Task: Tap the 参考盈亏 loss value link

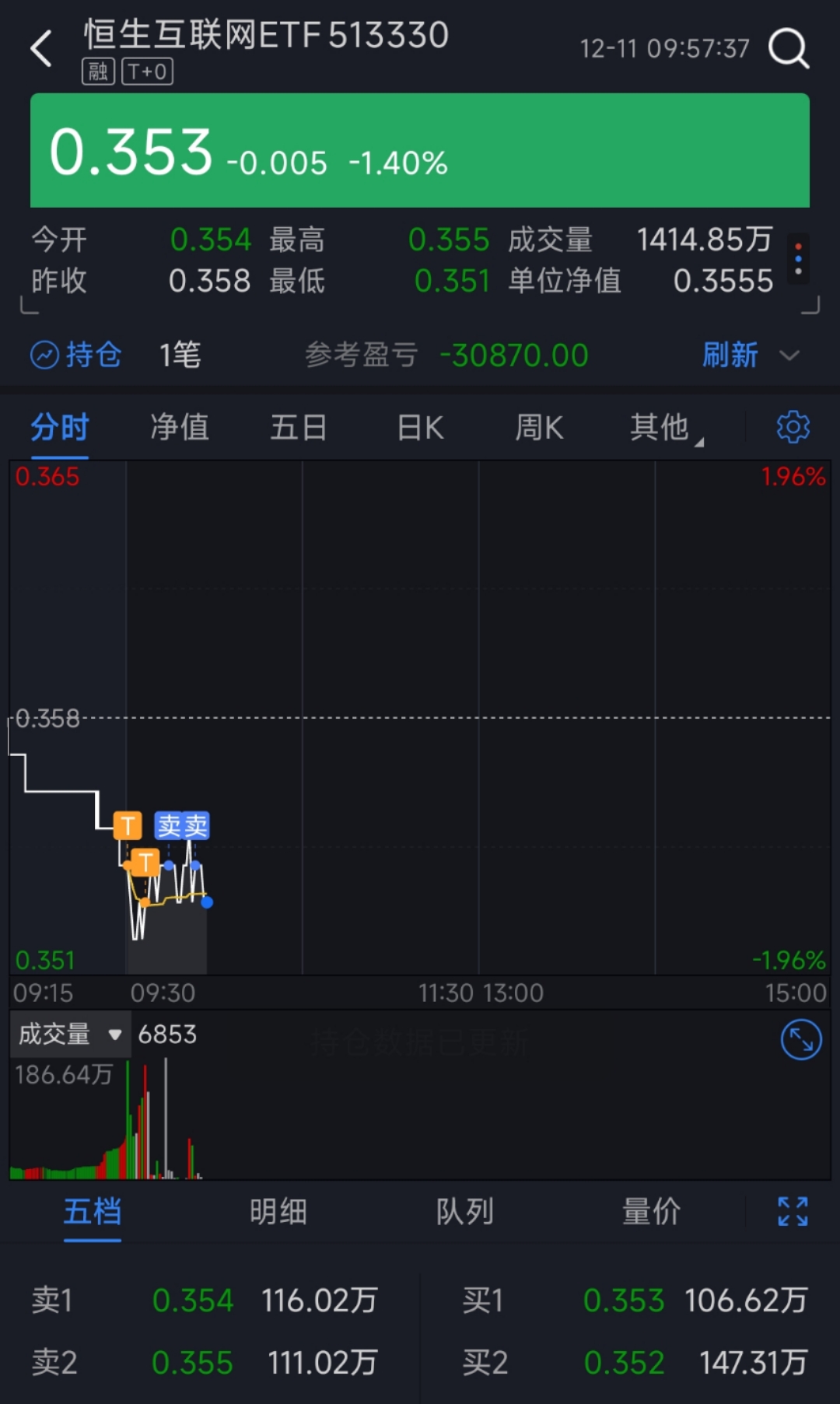Action: tap(514, 355)
